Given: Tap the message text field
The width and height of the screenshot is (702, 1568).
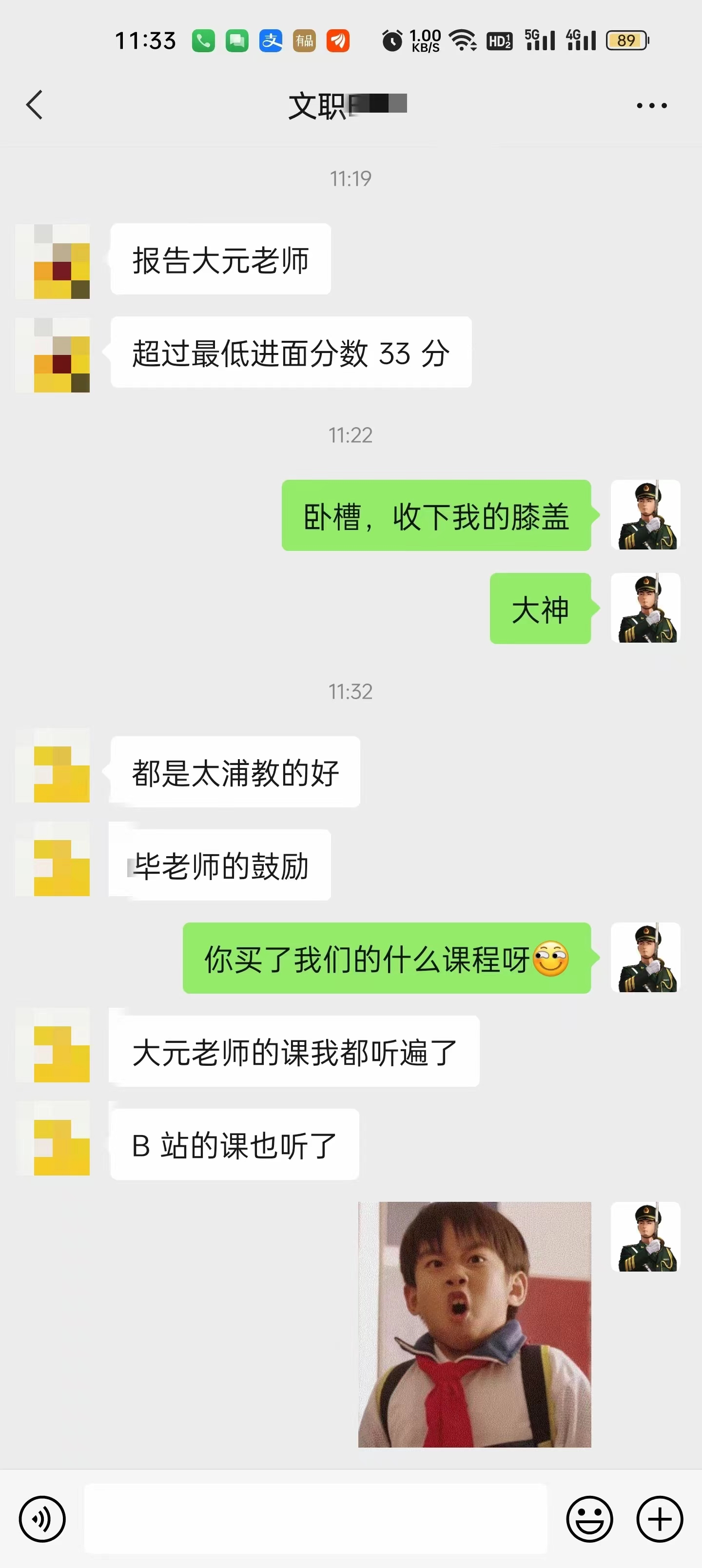Looking at the screenshot, I should (x=315, y=1518).
